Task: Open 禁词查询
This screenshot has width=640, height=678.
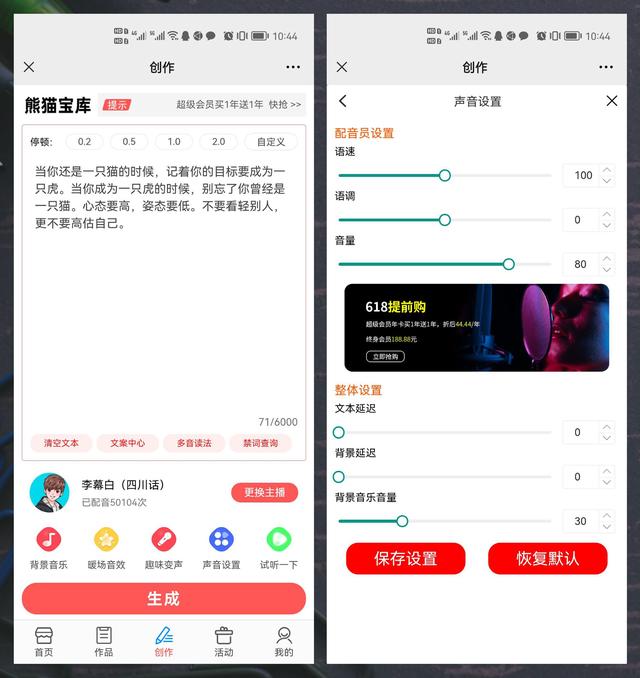Action: pos(261,443)
